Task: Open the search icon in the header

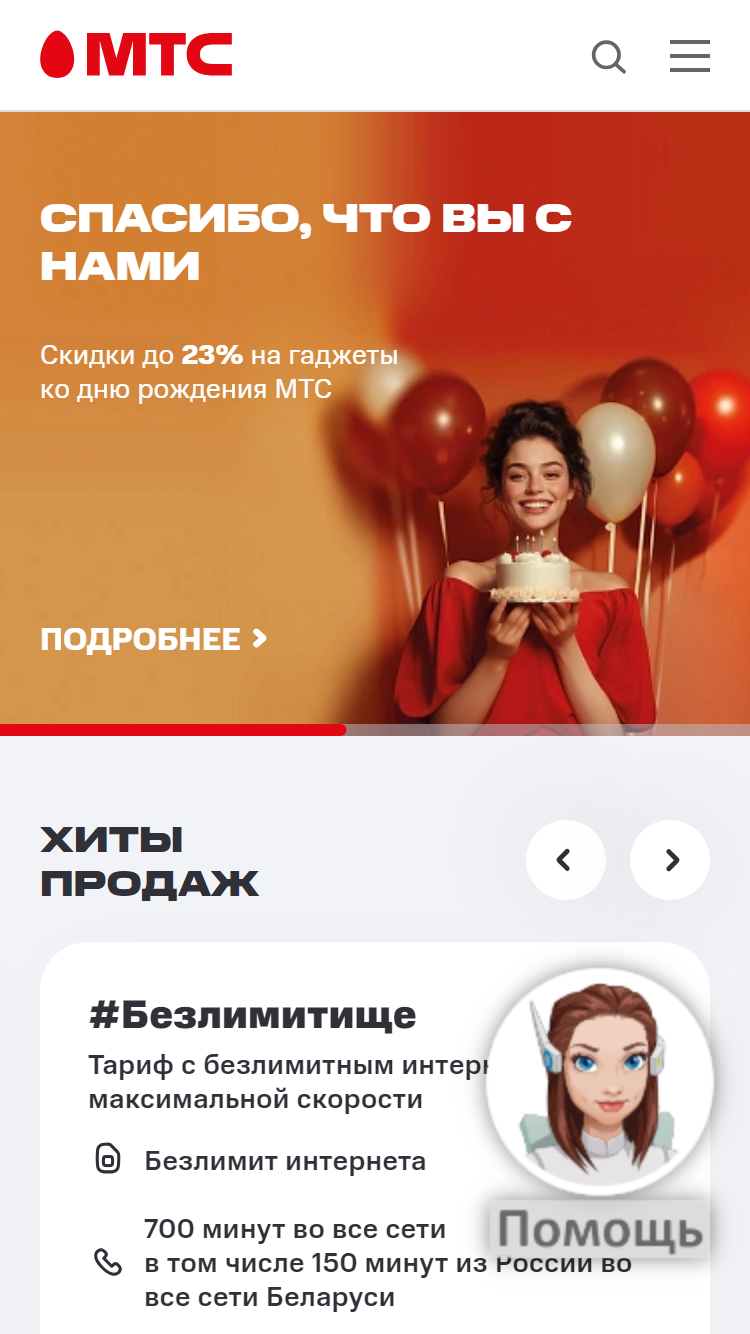Action: pos(609,56)
